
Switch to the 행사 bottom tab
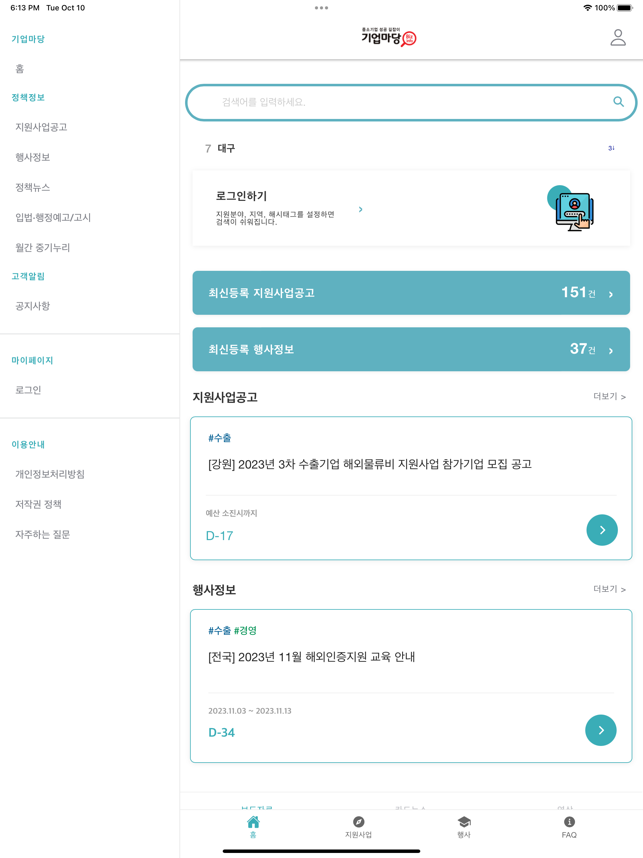click(x=464, y=827)
